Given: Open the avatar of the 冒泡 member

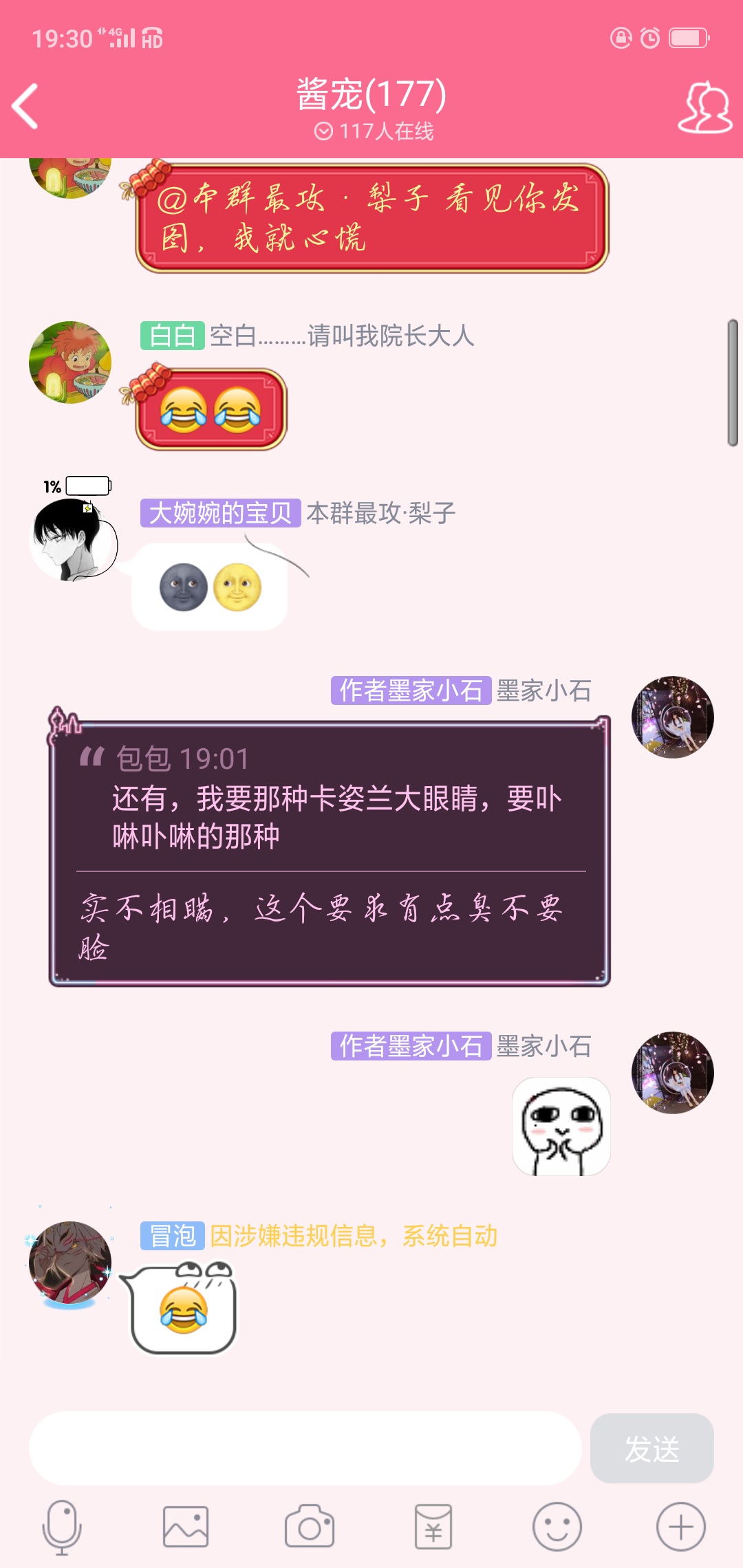Looking at the screenshot, I should click(x=69, y=1263).
